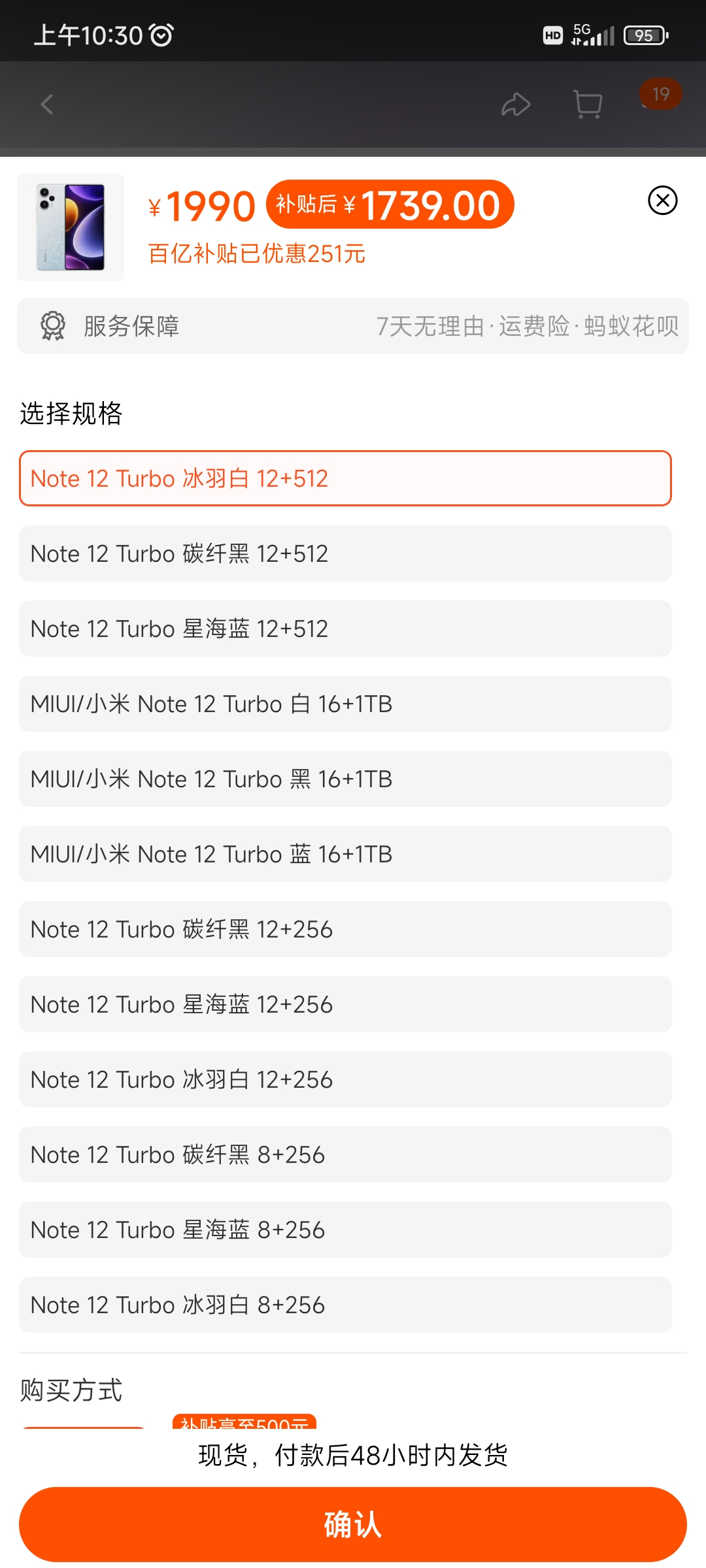This screenshot has height=1568, width=706.
Task: Open the shopping cart
Action: (x=586, y=105)
